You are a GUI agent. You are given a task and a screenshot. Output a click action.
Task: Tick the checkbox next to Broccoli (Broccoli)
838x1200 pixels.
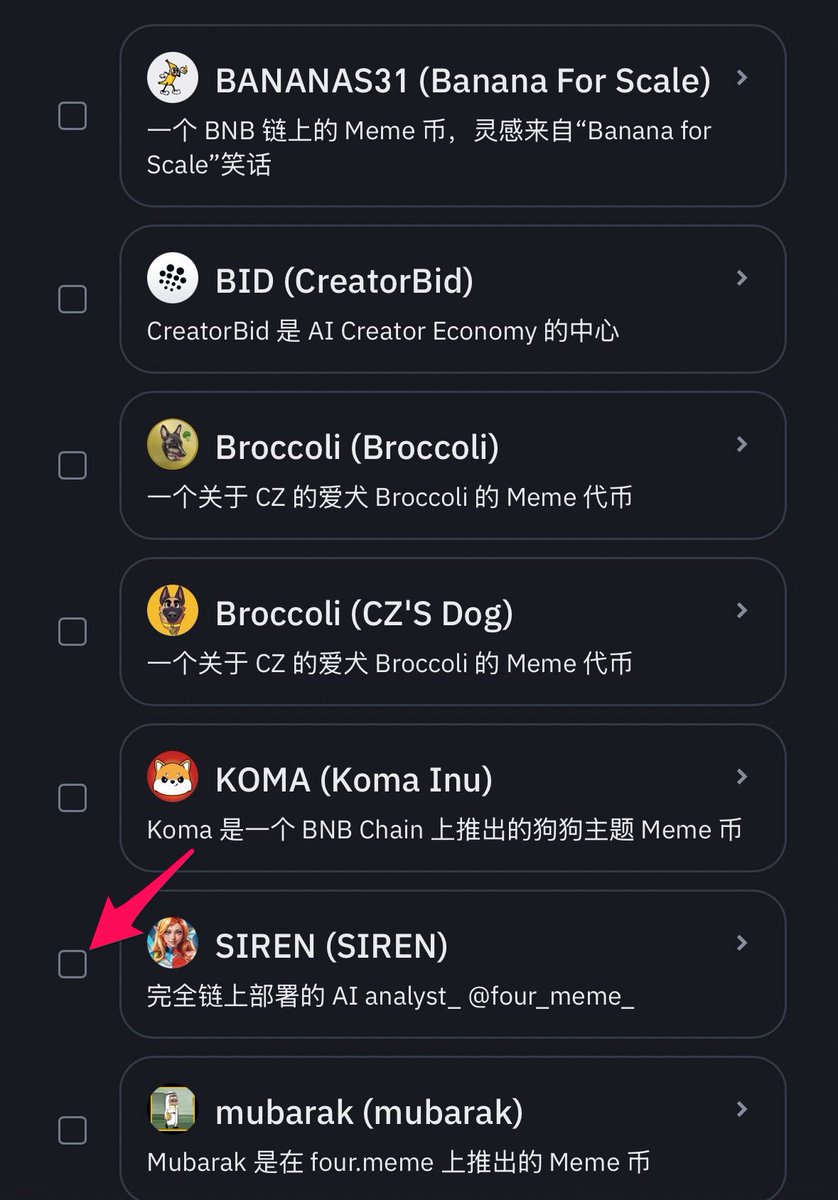coord(72,465)
